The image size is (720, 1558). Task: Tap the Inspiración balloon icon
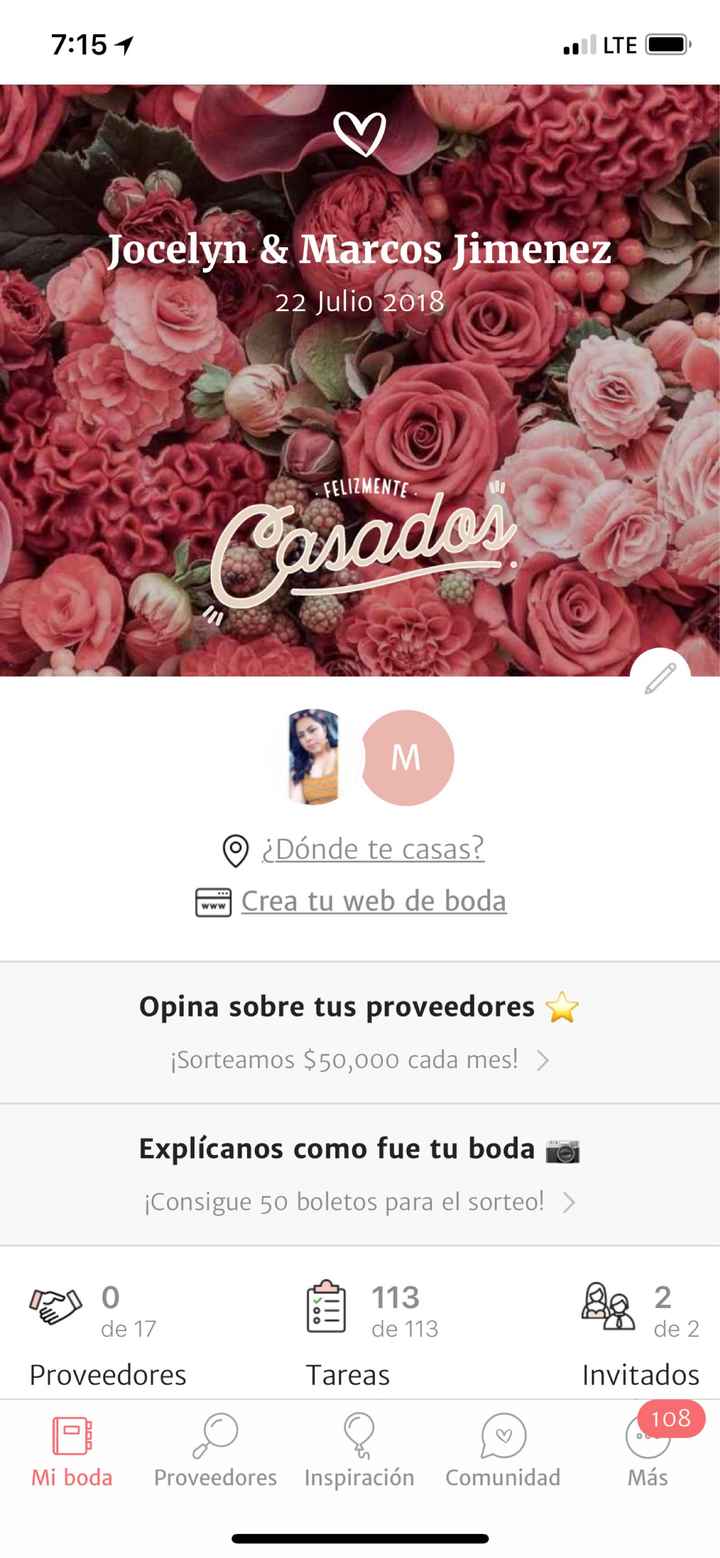click(359, 1432)
